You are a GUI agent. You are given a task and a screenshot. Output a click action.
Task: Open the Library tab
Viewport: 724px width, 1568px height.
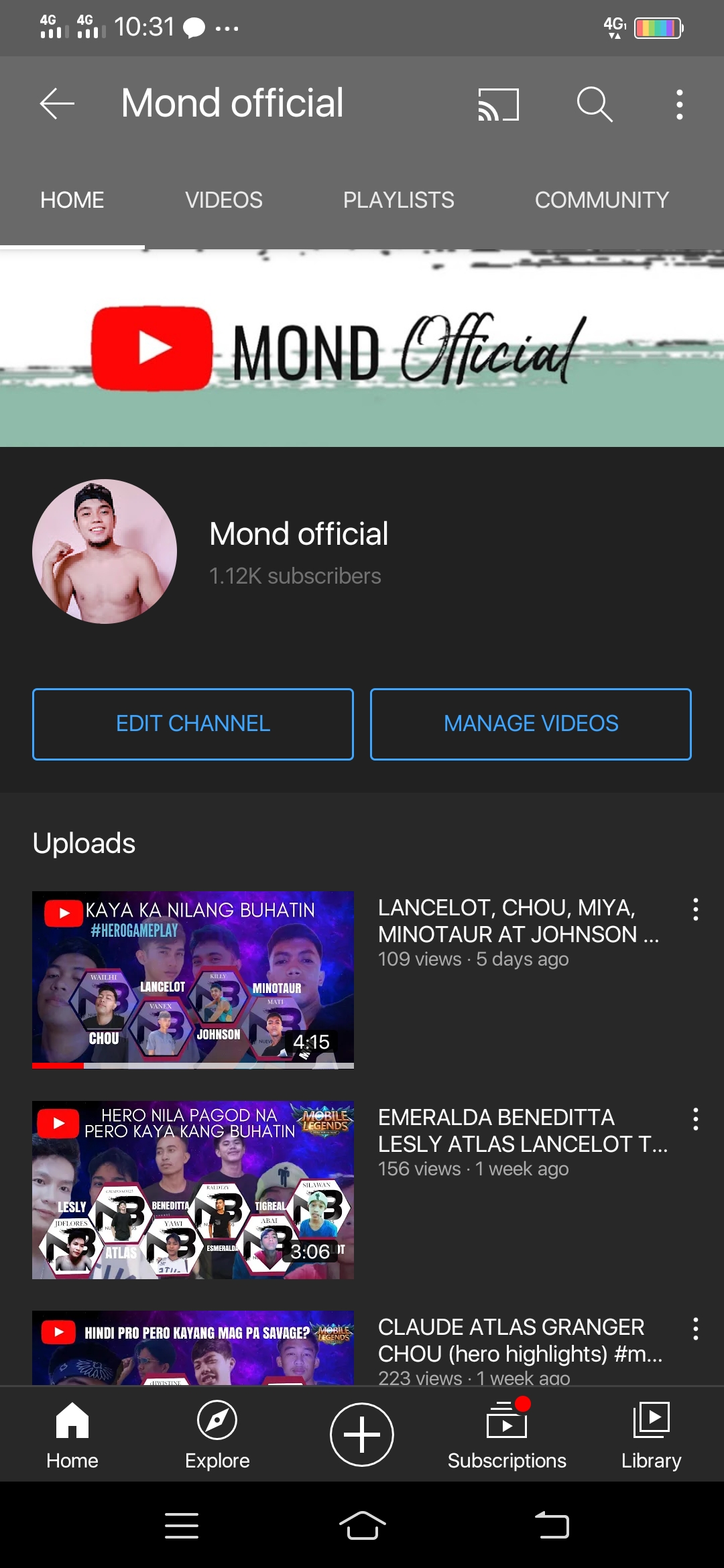point(651,1434)
